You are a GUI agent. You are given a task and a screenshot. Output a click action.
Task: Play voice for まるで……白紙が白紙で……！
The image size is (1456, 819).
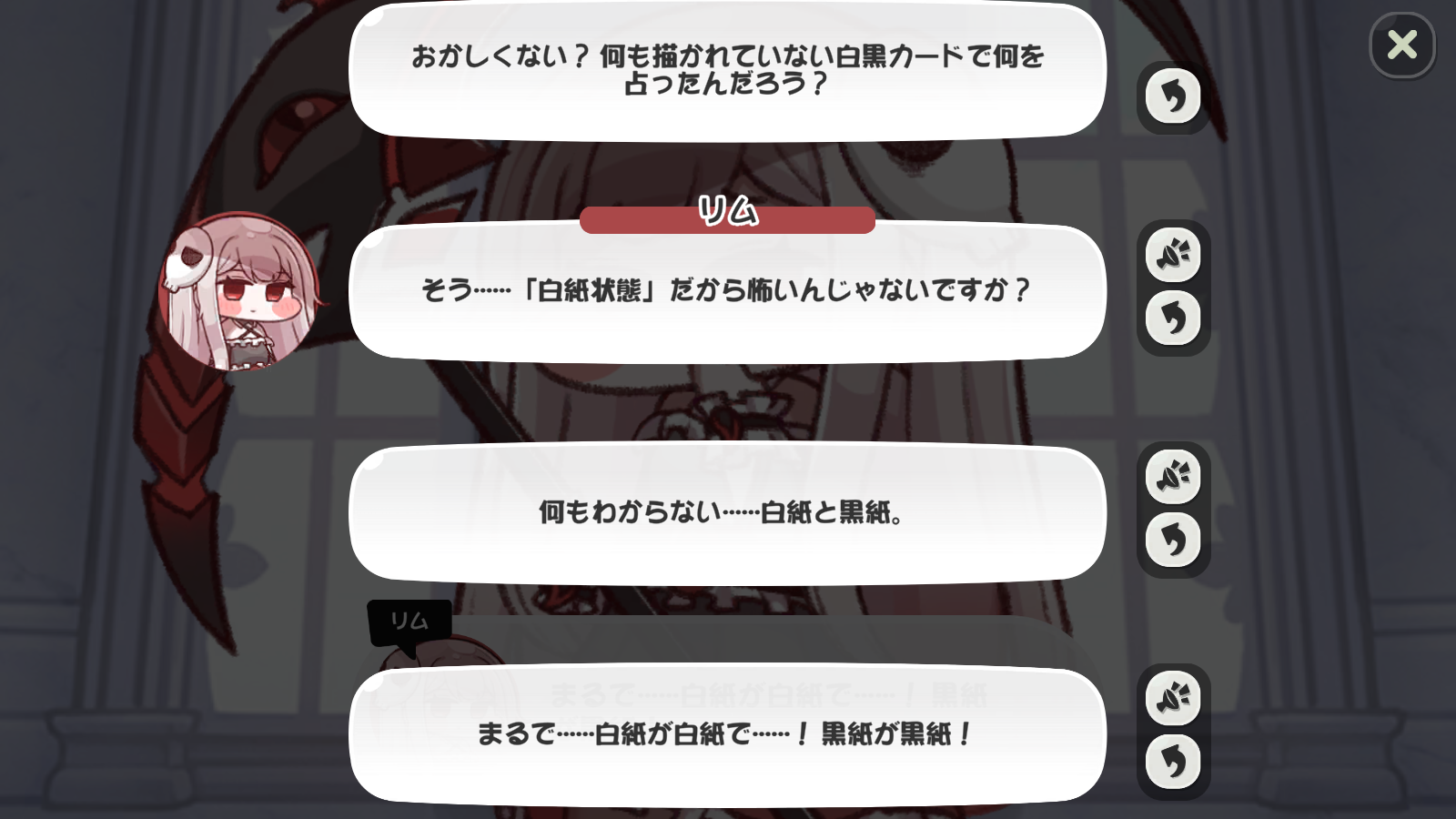coord(1173,699)
